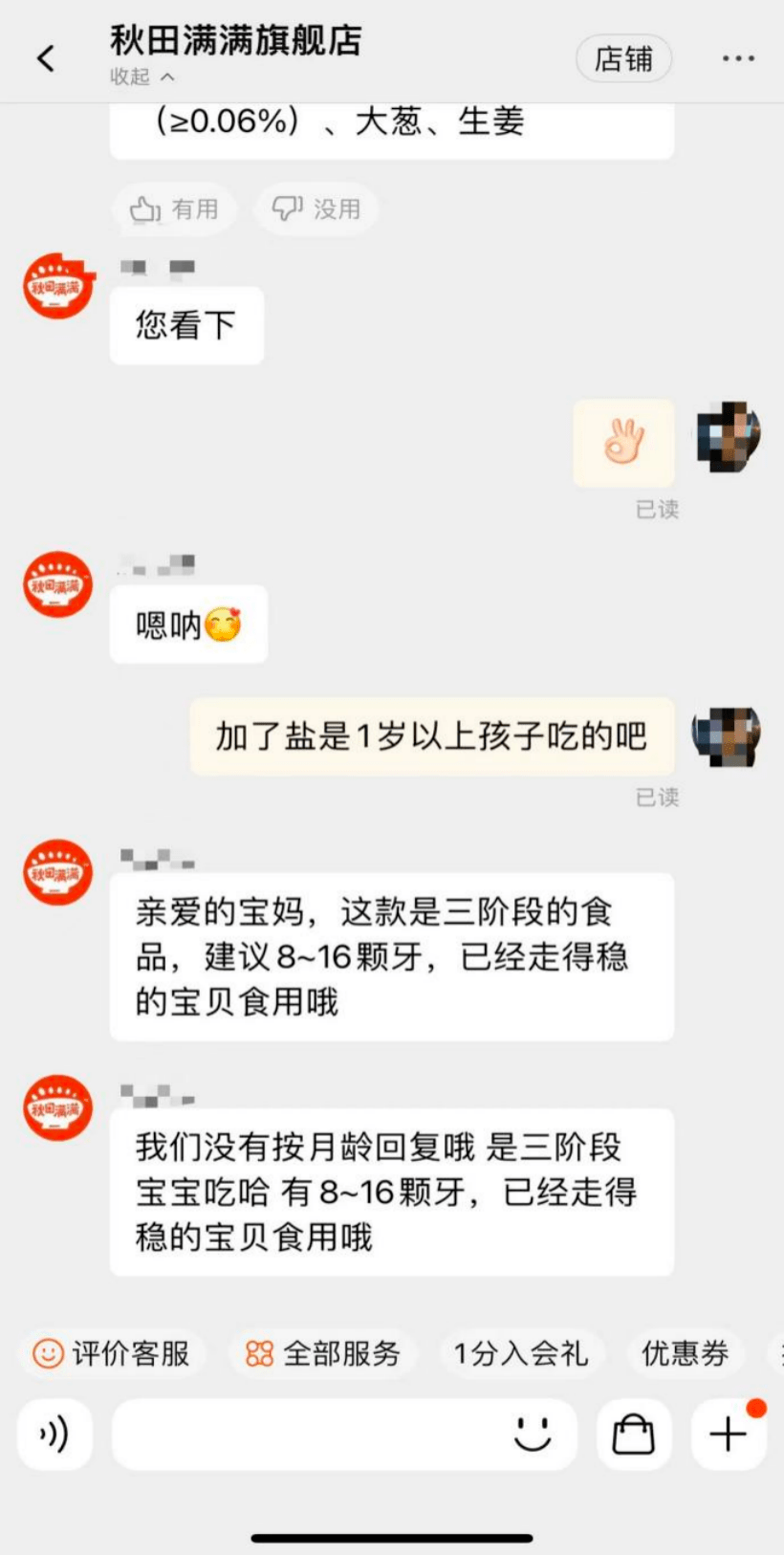Image resolution: width=784 pixels, height=1555 pixels.
Task: Select the 1分入会礼 chip
Action: pyautogui.click(x=520, y=1353)
